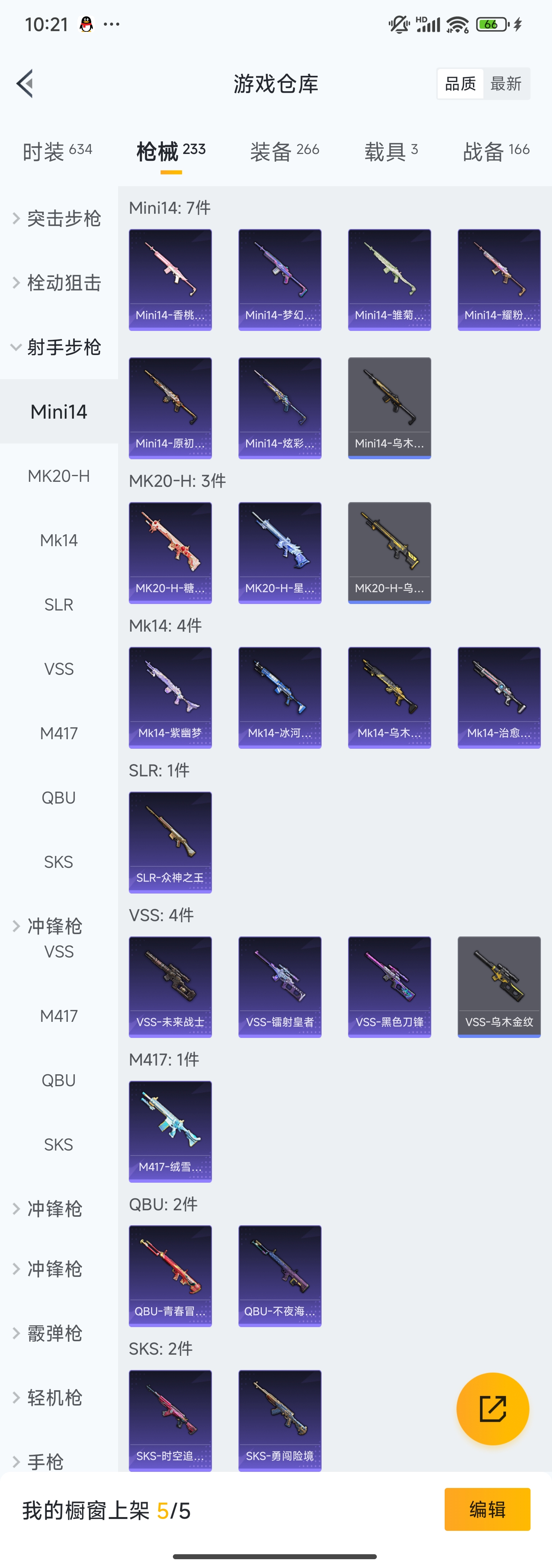The image size is (552, 1568).
Task: Tap the orange floating share button
Action: point(492,1409)
